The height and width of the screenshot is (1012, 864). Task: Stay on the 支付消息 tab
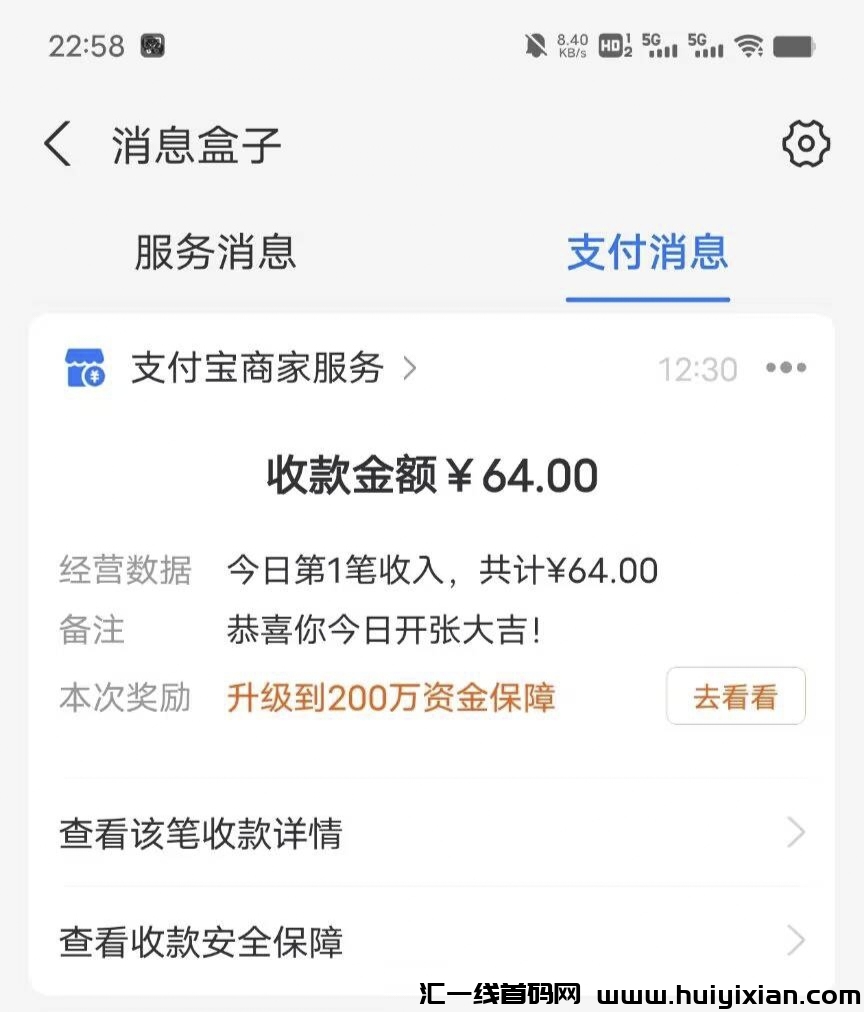647,254
